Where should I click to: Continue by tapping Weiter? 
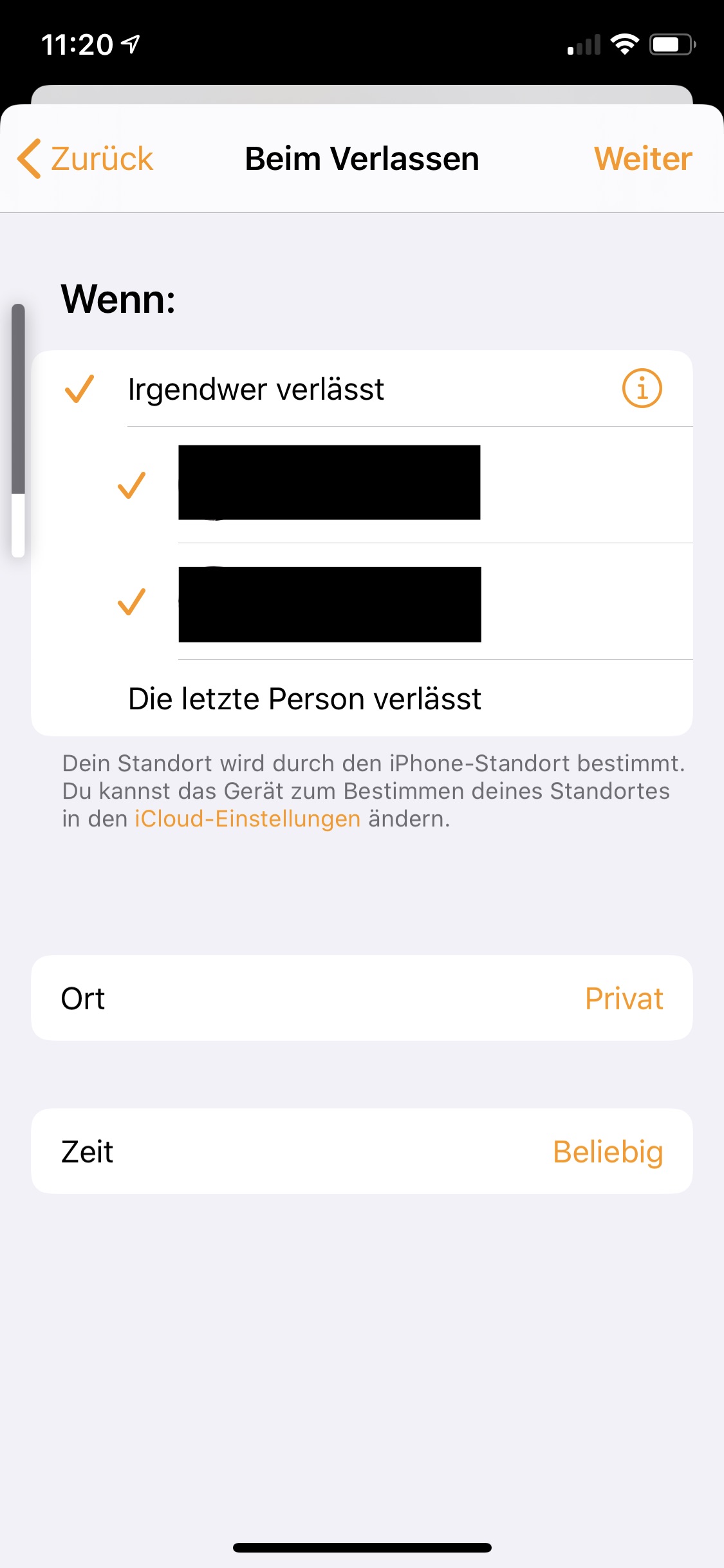(642, 159)
